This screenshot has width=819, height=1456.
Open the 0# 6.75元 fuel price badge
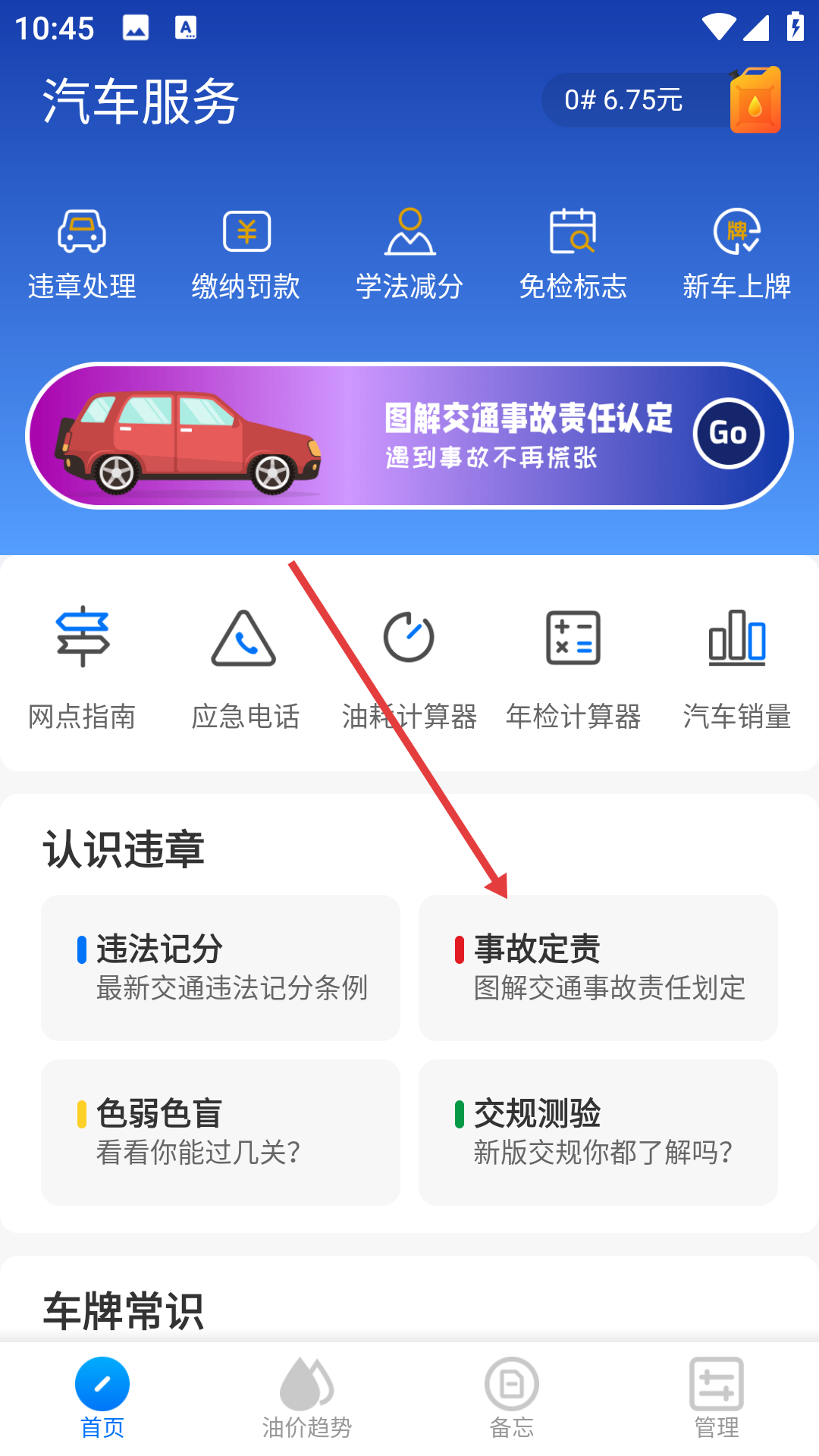click(660, 100)
